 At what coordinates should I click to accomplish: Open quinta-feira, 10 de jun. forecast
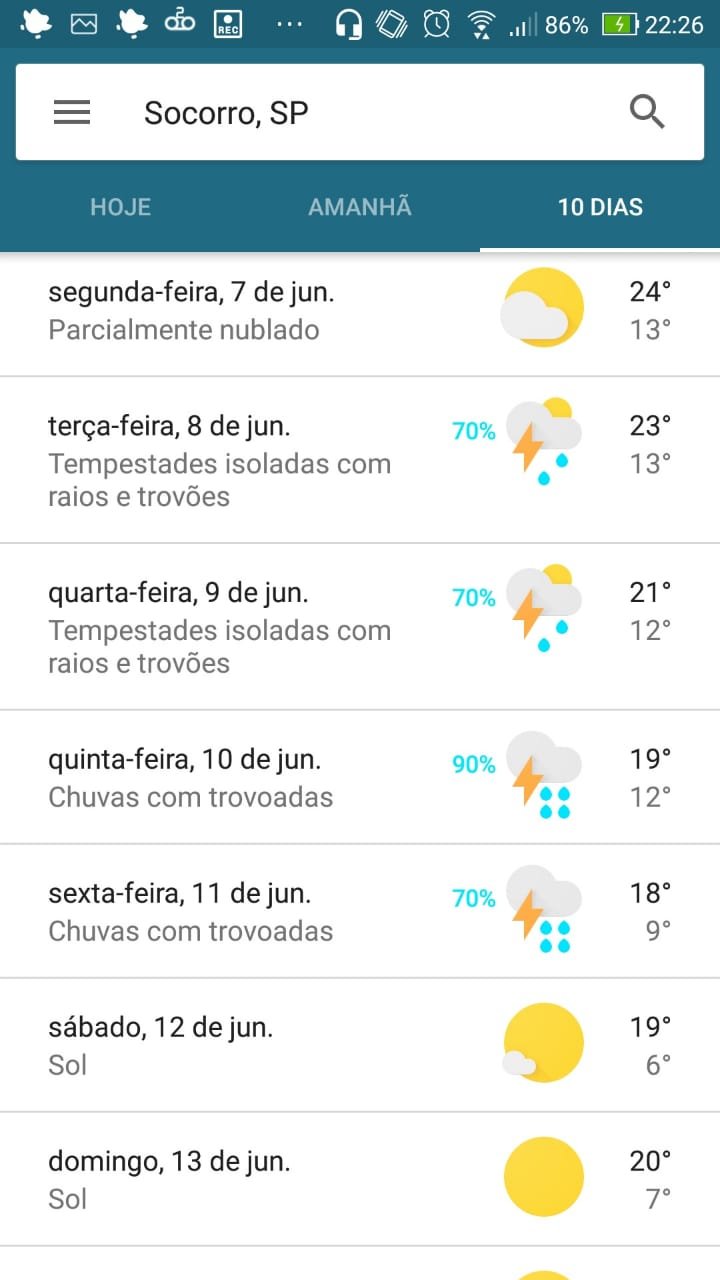(360, 777)
